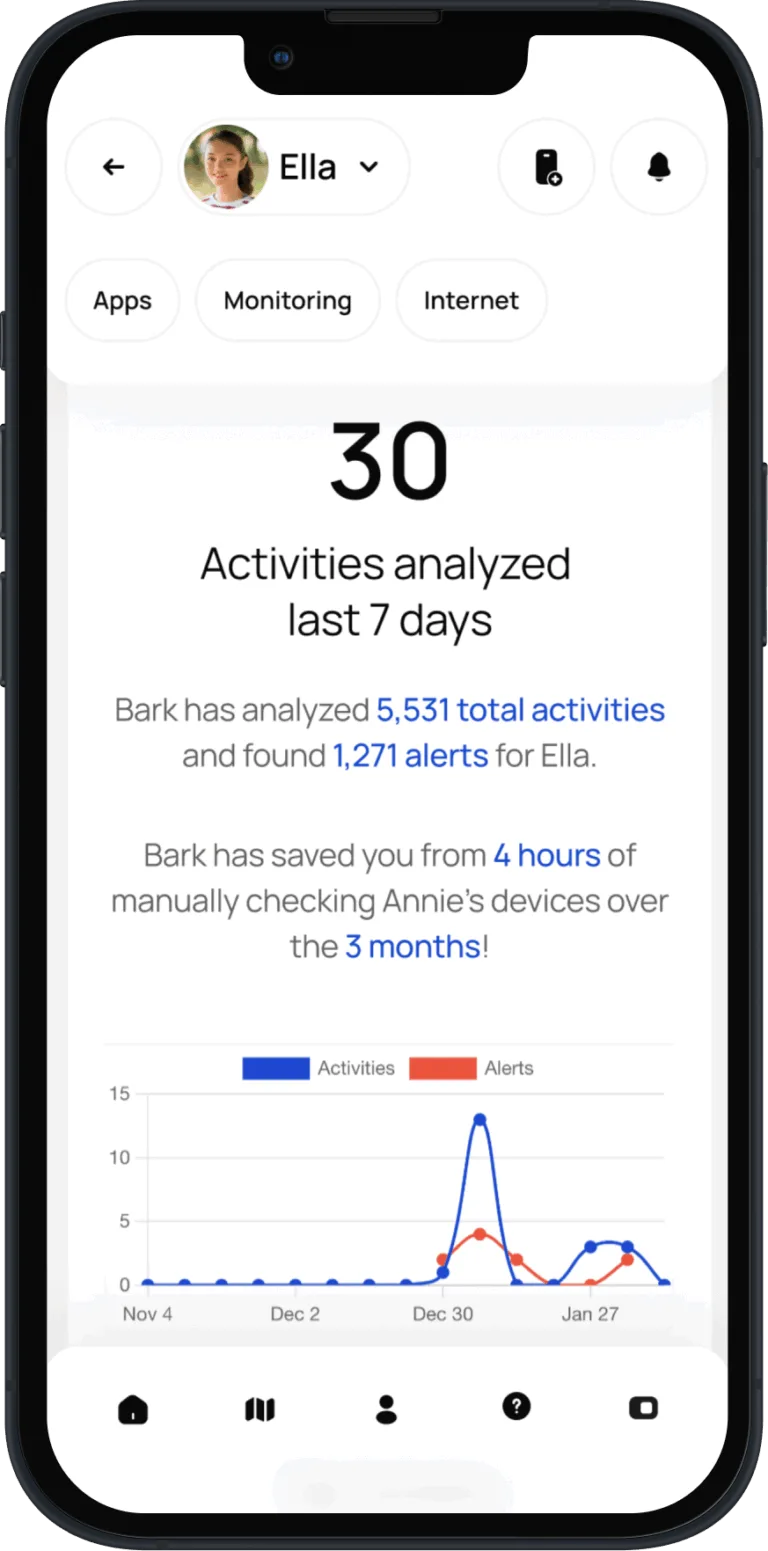Open the Monitoring section
The width and height of the screenshot is (768, 1551).
coord(288,301)
